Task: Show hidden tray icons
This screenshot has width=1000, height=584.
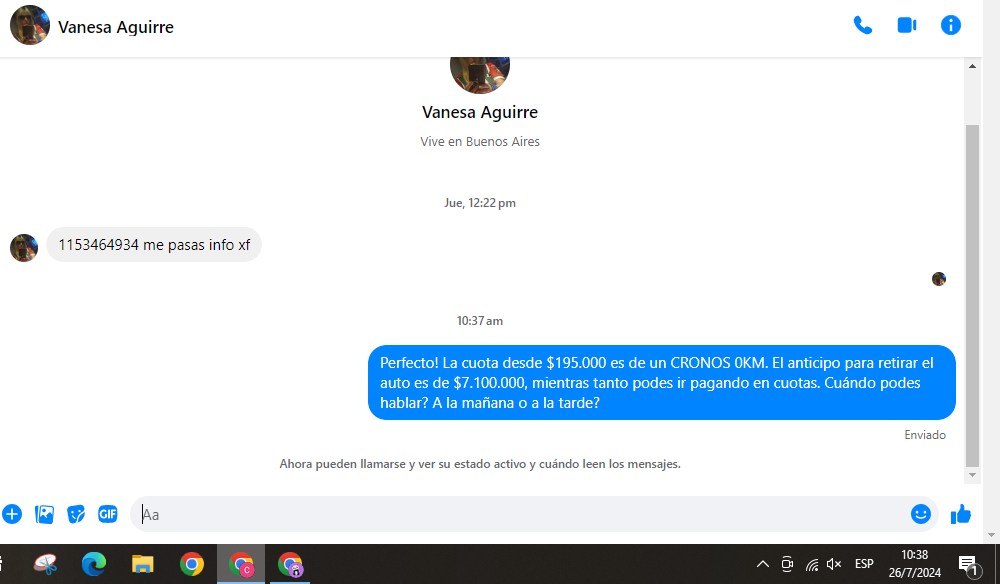Action: (x=762, y=564)
